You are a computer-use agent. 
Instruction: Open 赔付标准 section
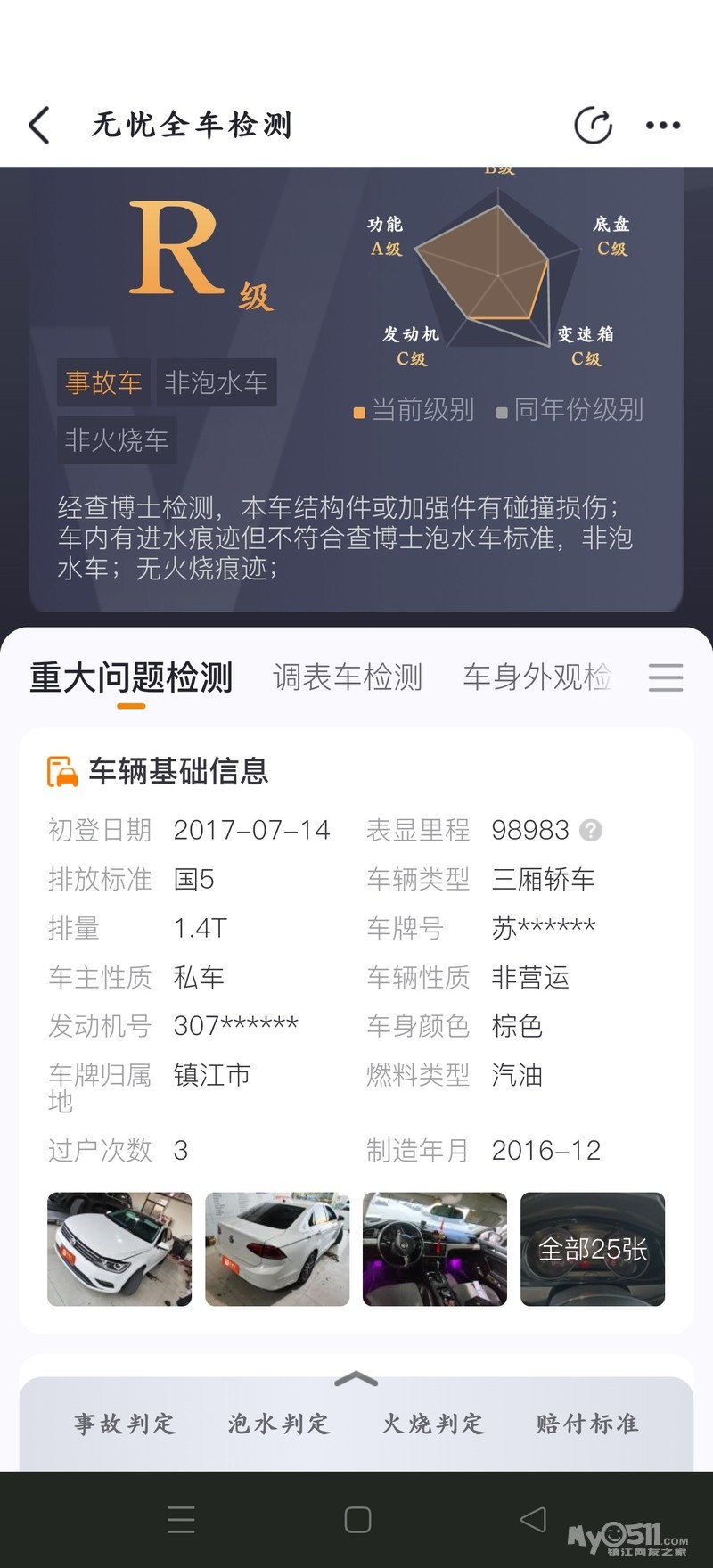(587, 1424)
